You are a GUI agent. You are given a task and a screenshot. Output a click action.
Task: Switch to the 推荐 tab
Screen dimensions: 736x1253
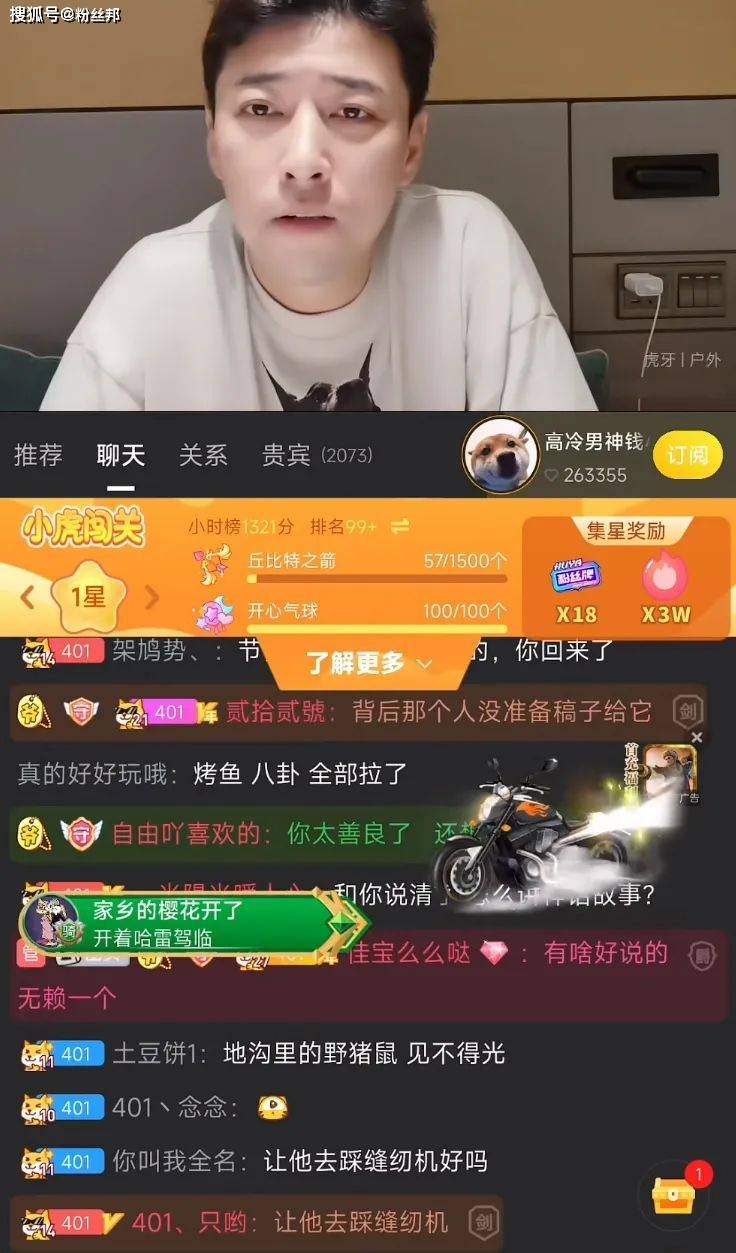[x=38, y=455]
